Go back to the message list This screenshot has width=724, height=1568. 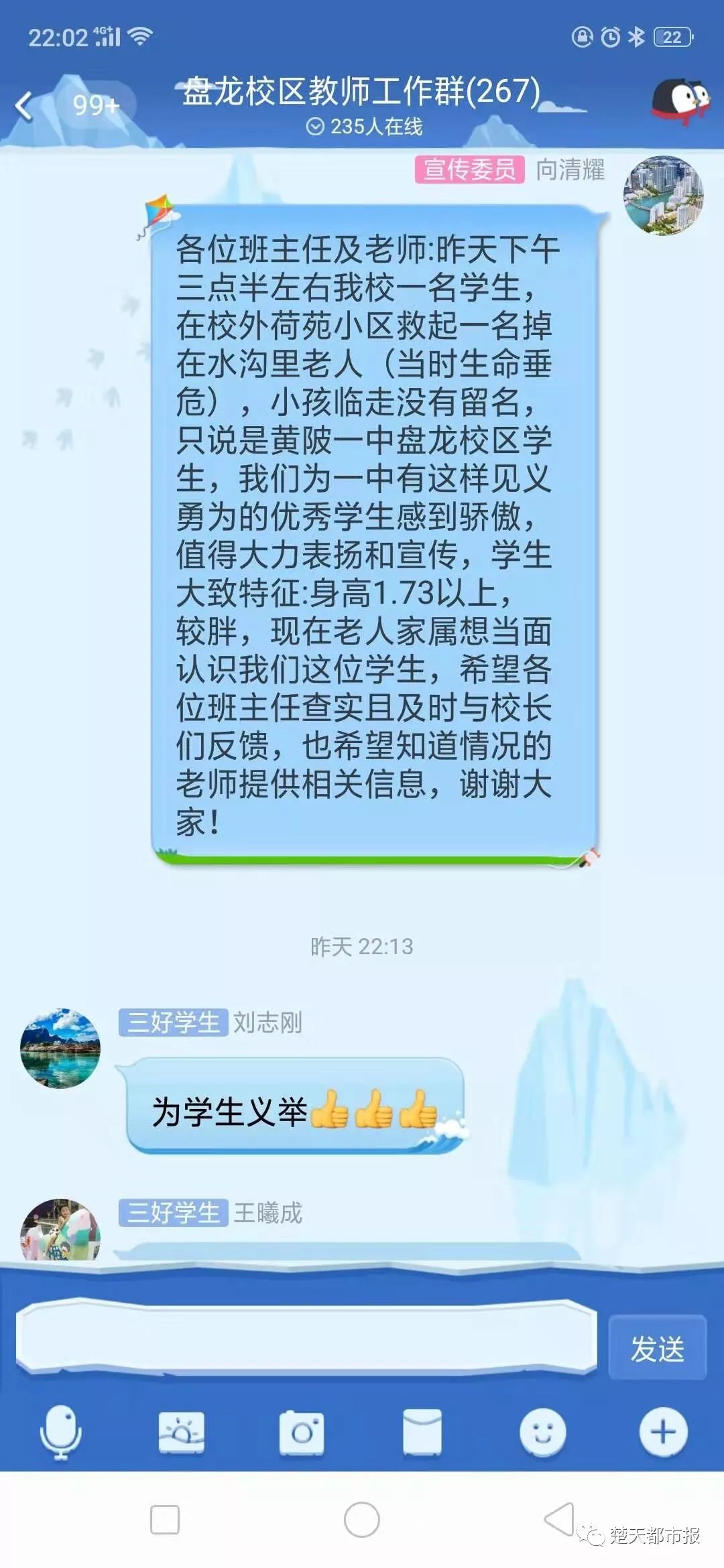[25, 105]
